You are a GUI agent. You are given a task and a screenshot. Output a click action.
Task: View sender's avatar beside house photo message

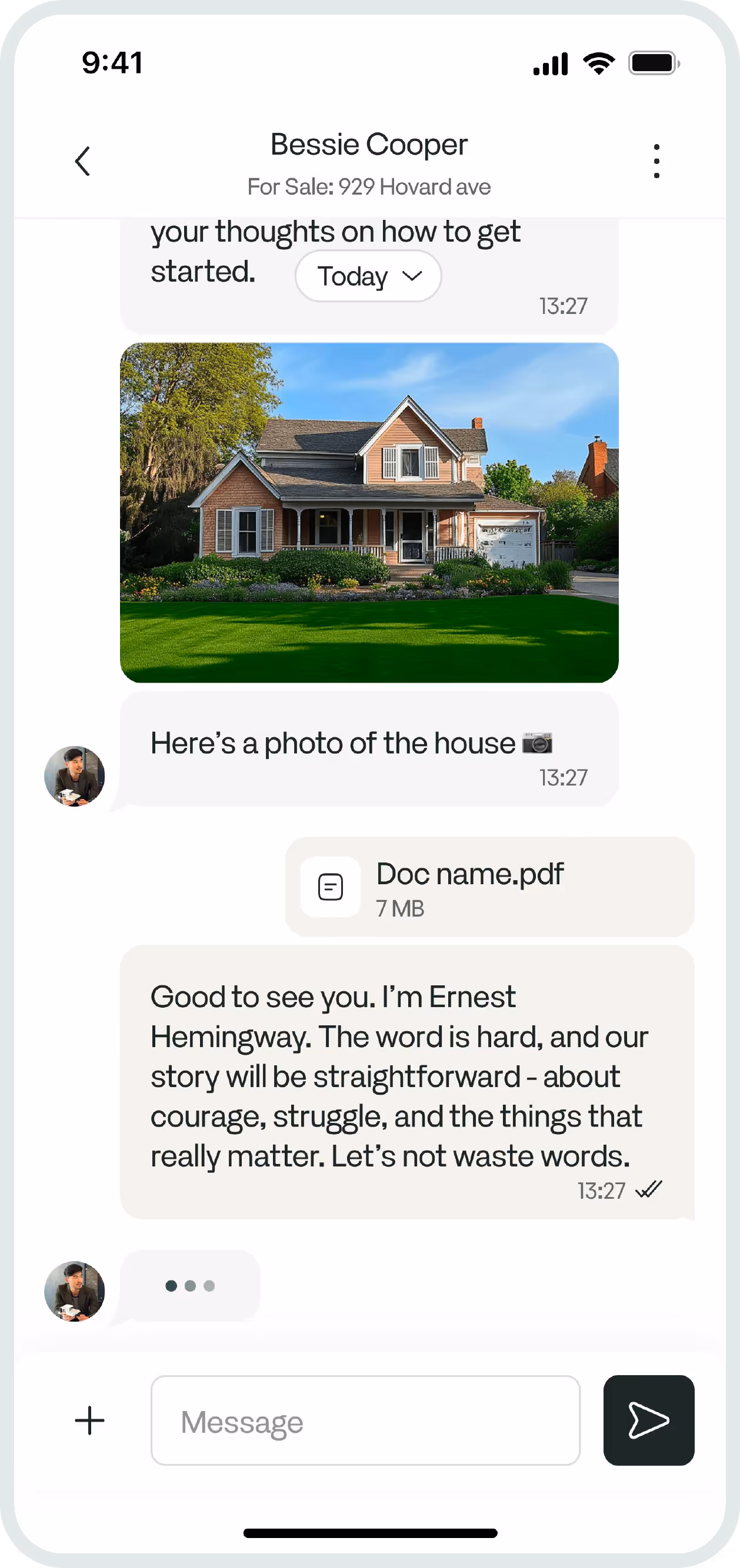[74, 776]
